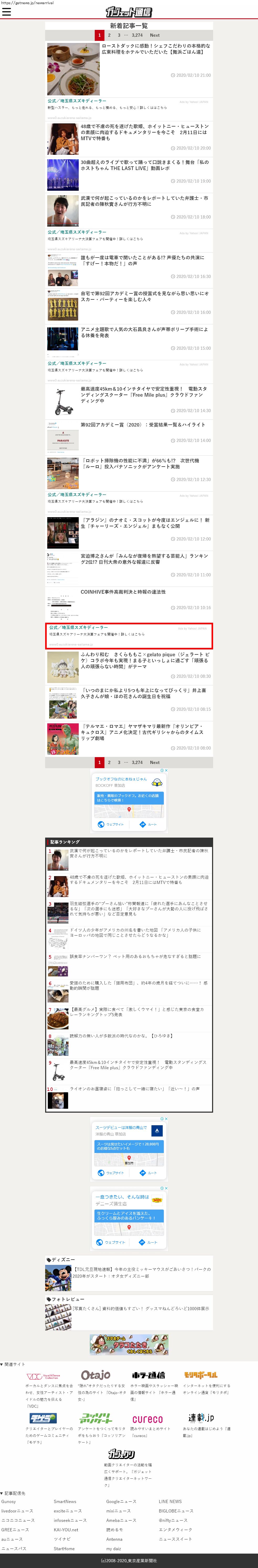Open the roast duck hotel cuisine article
Viewport: 258px width, 1568px height.
coord(156,49)
